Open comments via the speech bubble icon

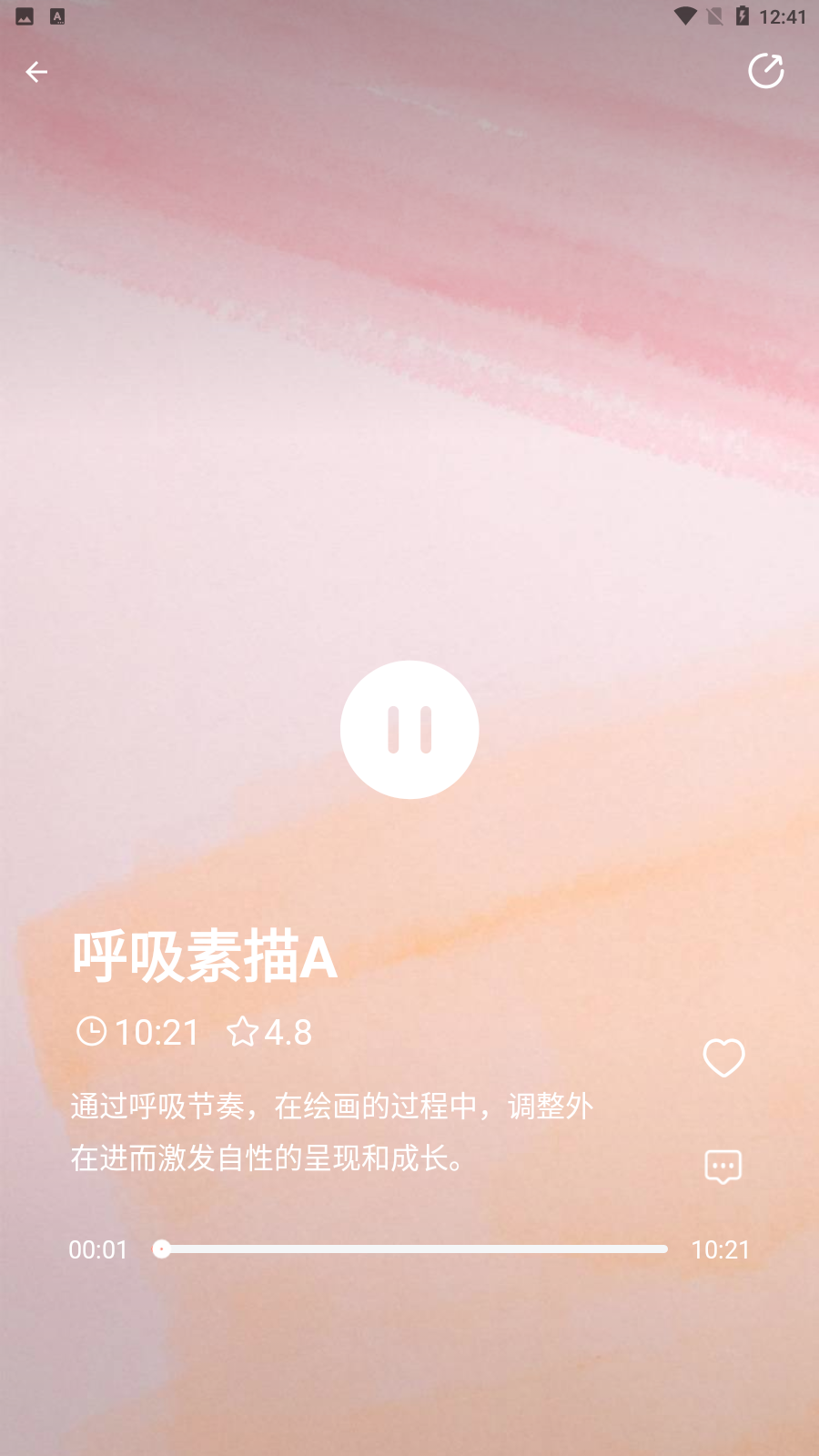click(723, 1166)
